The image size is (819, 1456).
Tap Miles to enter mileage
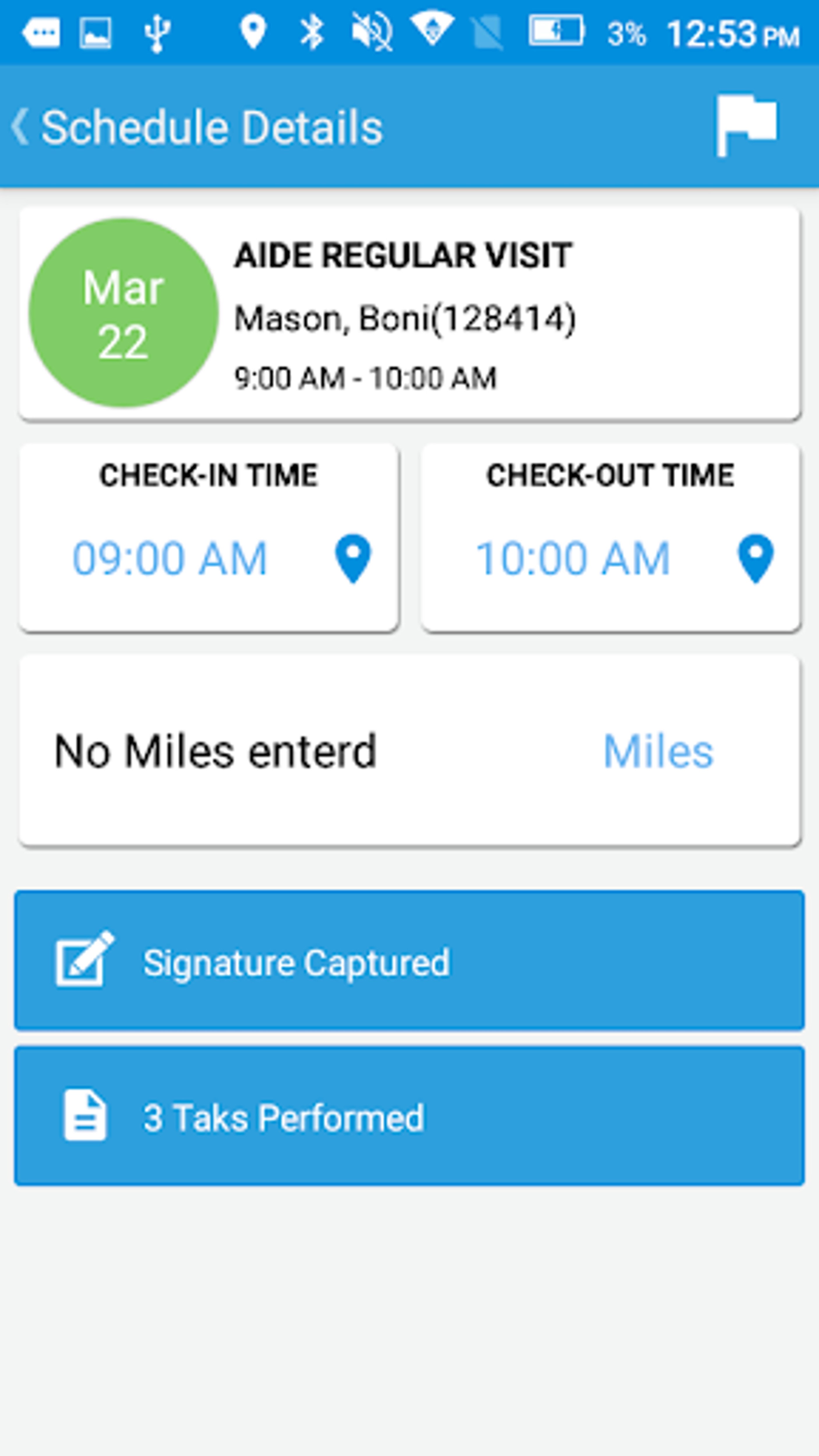659,751
